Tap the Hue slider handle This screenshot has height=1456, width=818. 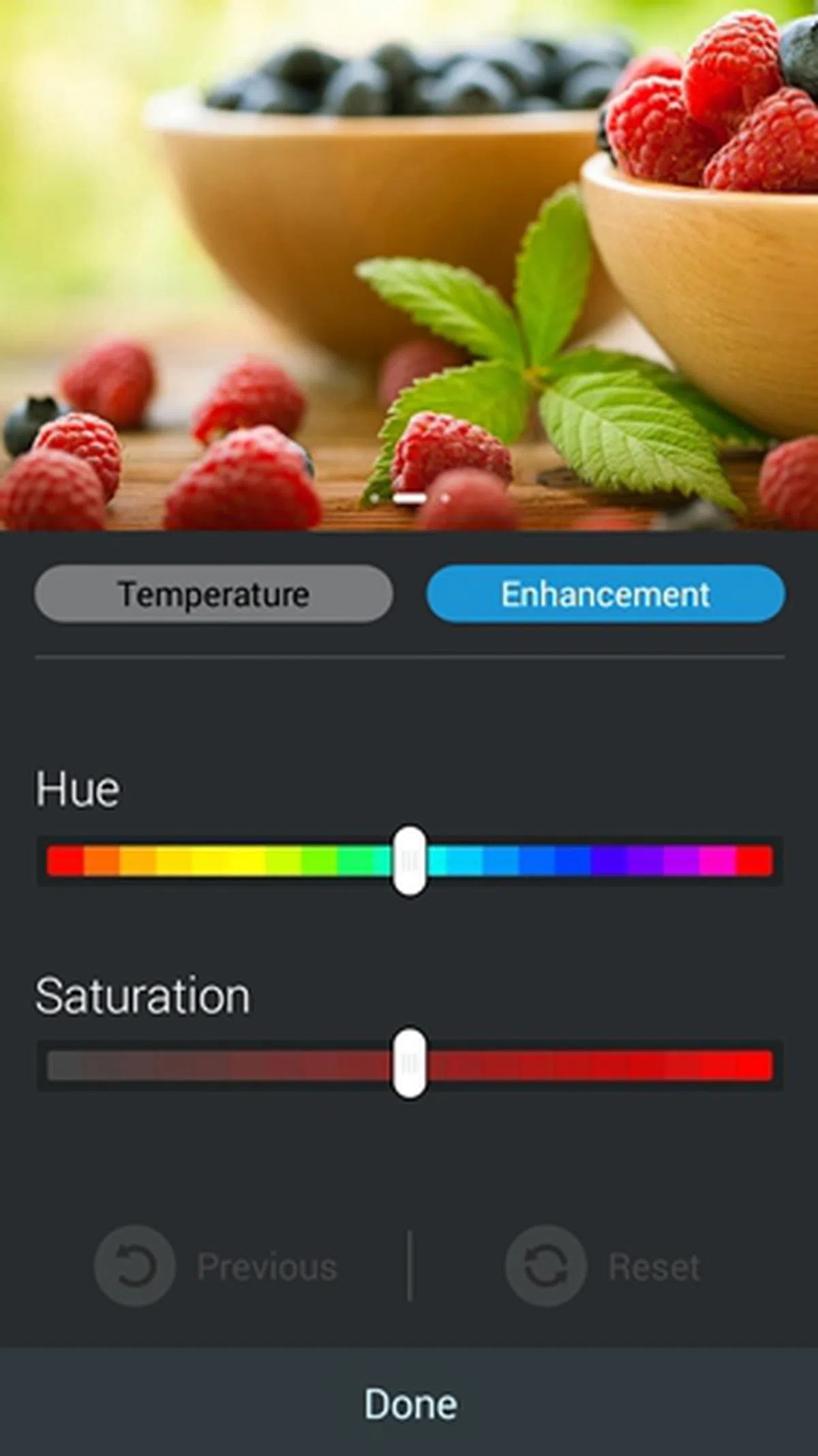coord(409,861)
